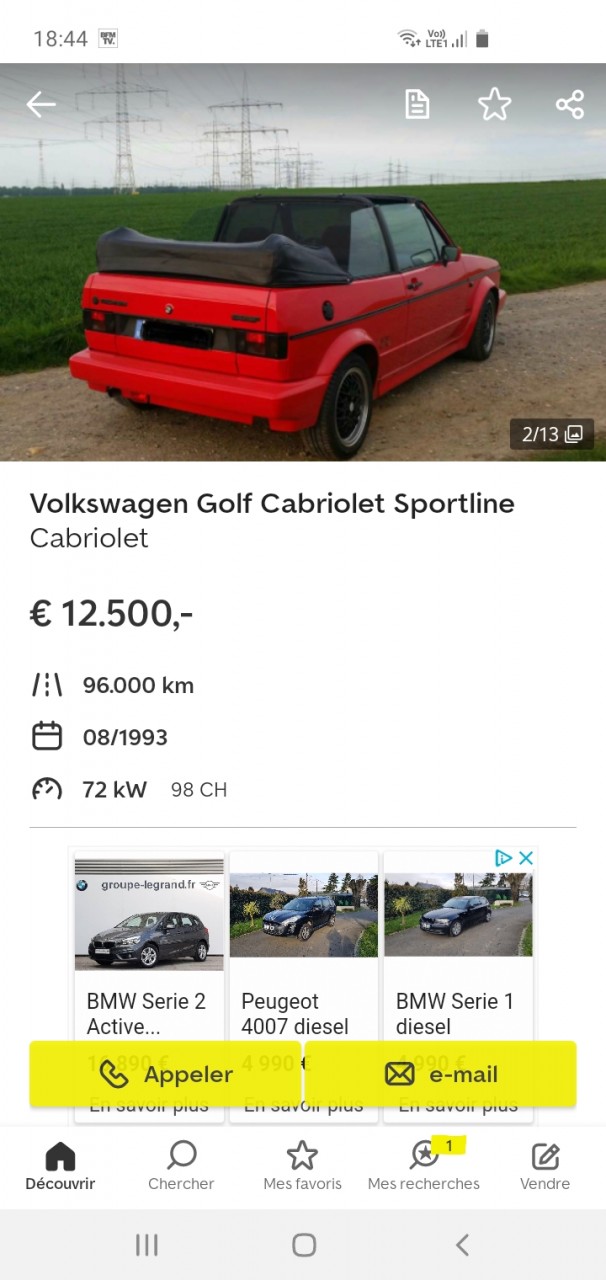Go back using the top arrow
Image resolution: width=606 pixels, height=1280 pixels.
tap(41, 104)
